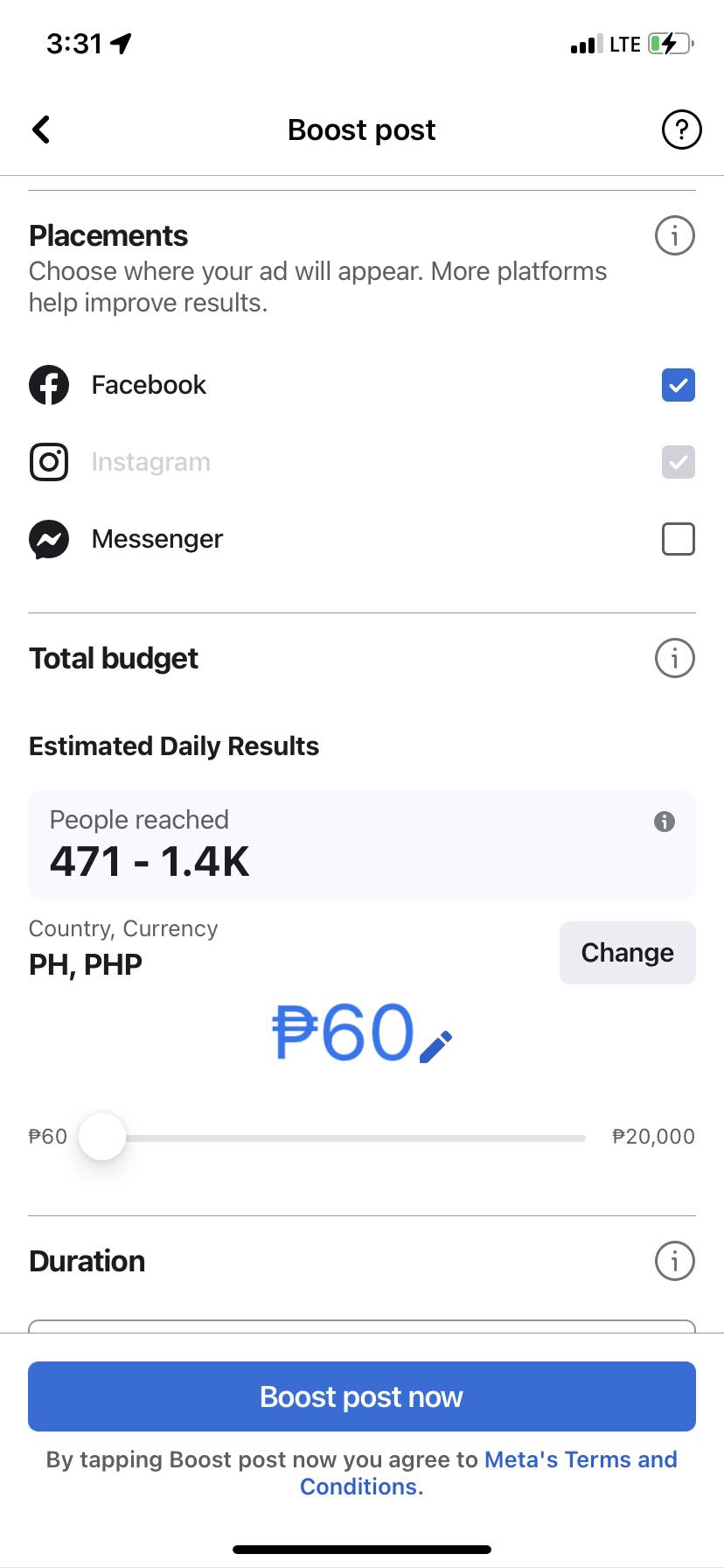Open the help question mark icon
The image size is (724, 1568).
tap(681, 129)
